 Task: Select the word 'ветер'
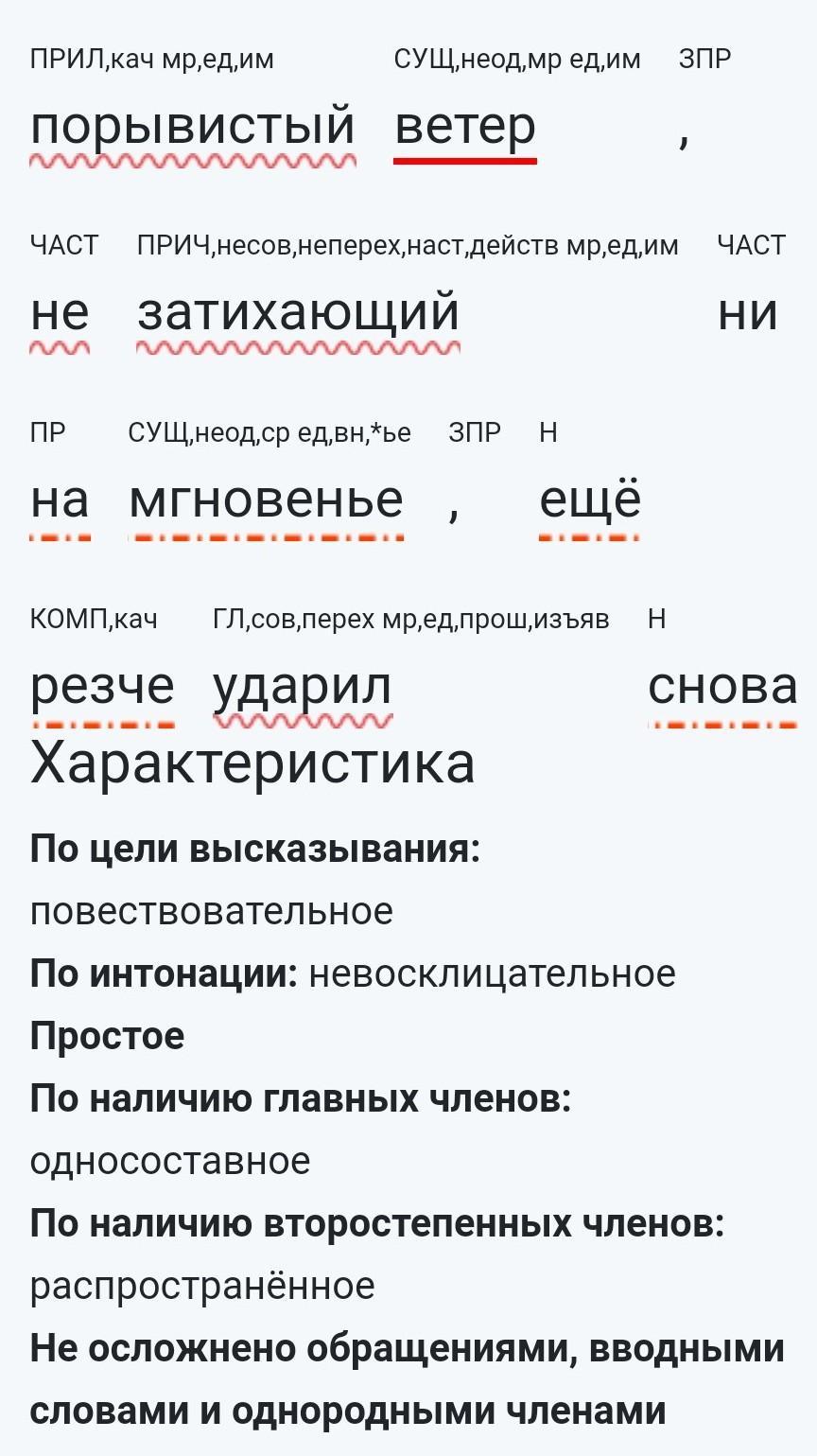(465, 126)
